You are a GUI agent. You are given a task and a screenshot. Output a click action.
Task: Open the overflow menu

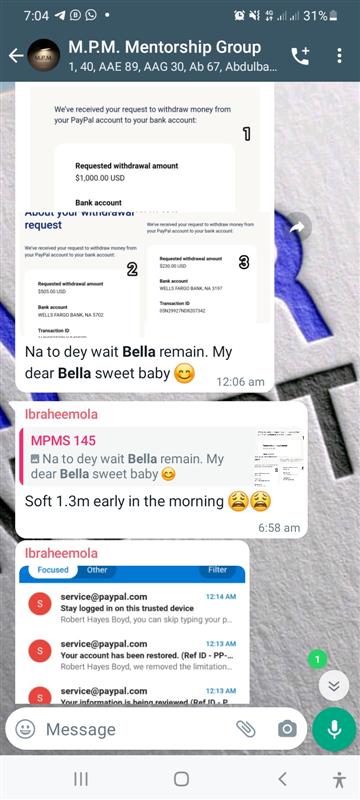pyautogui.click(x=339, y=56)
